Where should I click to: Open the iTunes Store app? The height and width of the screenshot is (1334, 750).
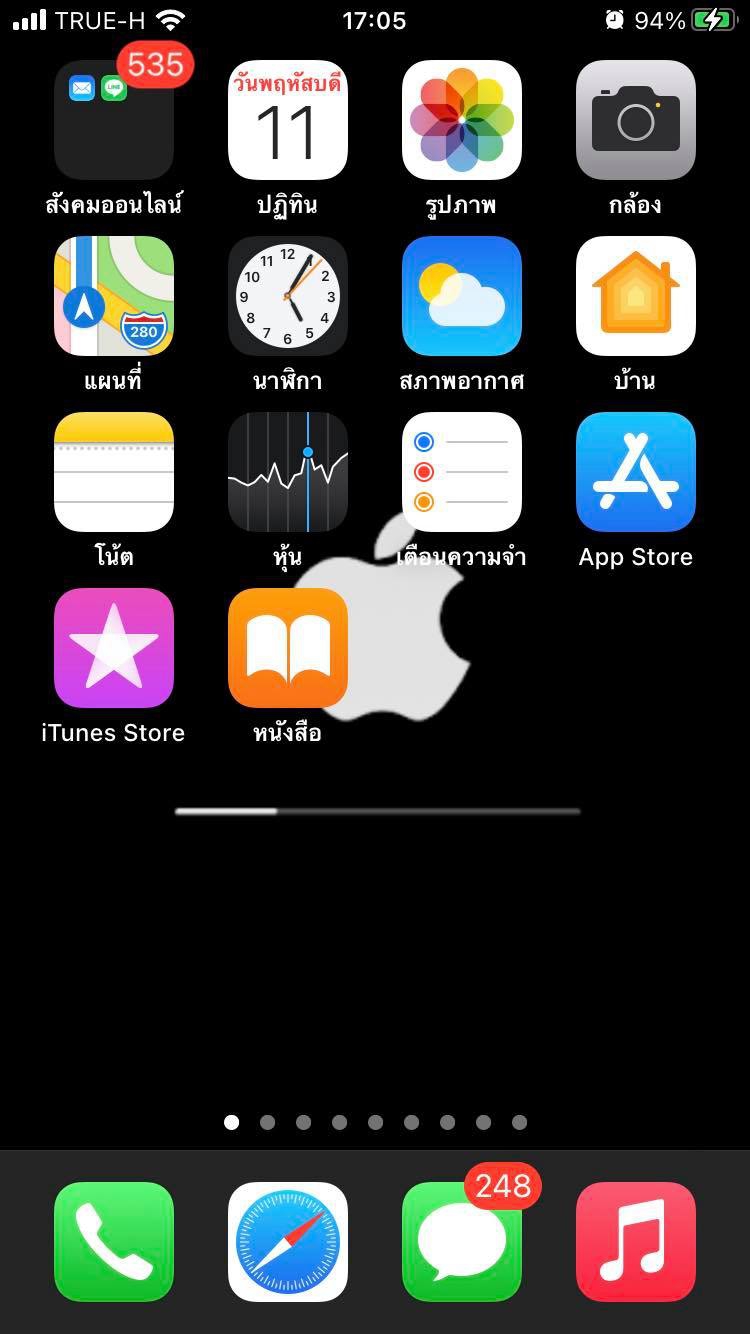(113, 648)
